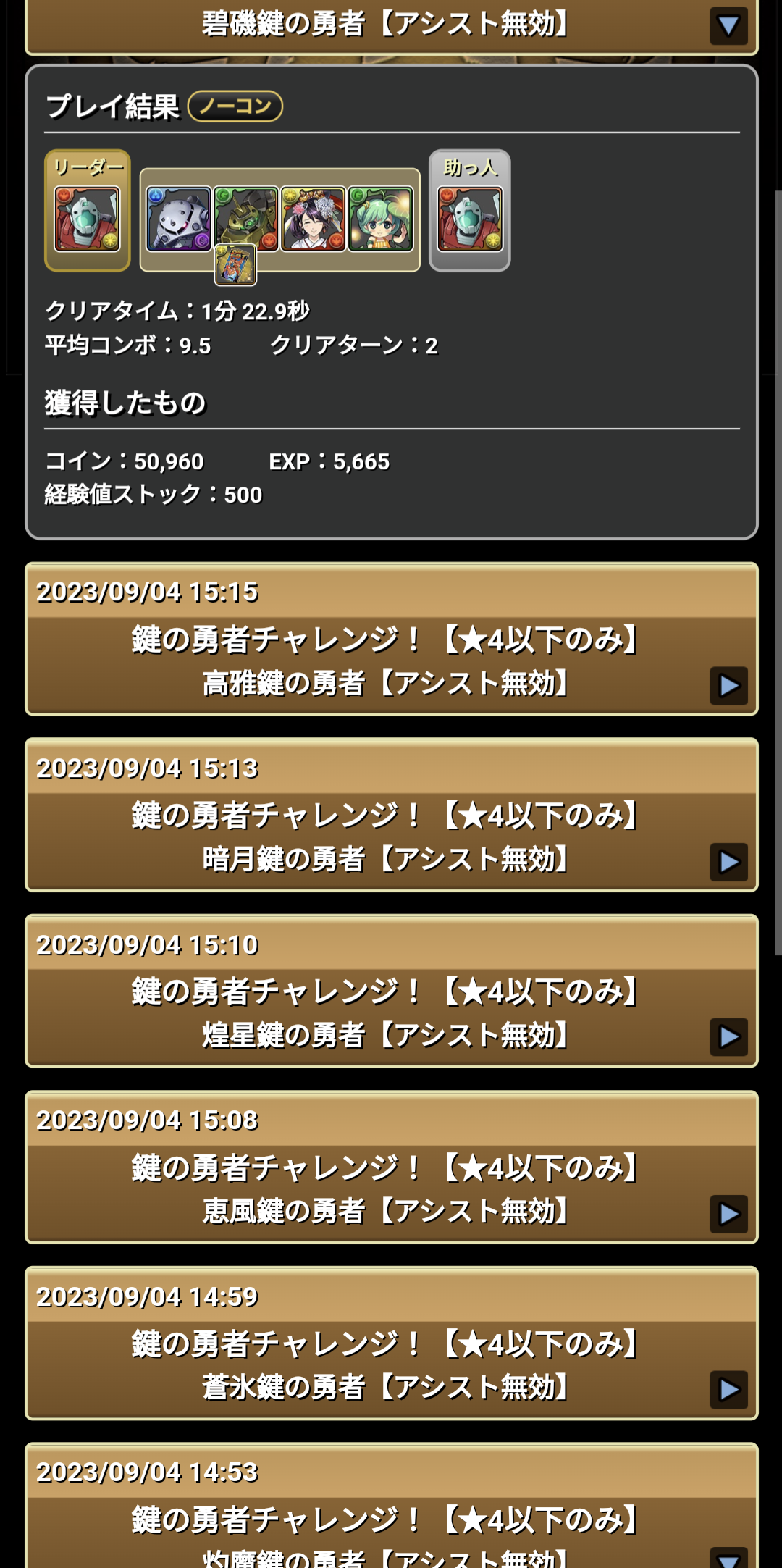782x1568 pixels.
Task: Expand the 15:13 暗月鍵の勇者 entry
Action: pyautogui.click(x=728, y=861)
